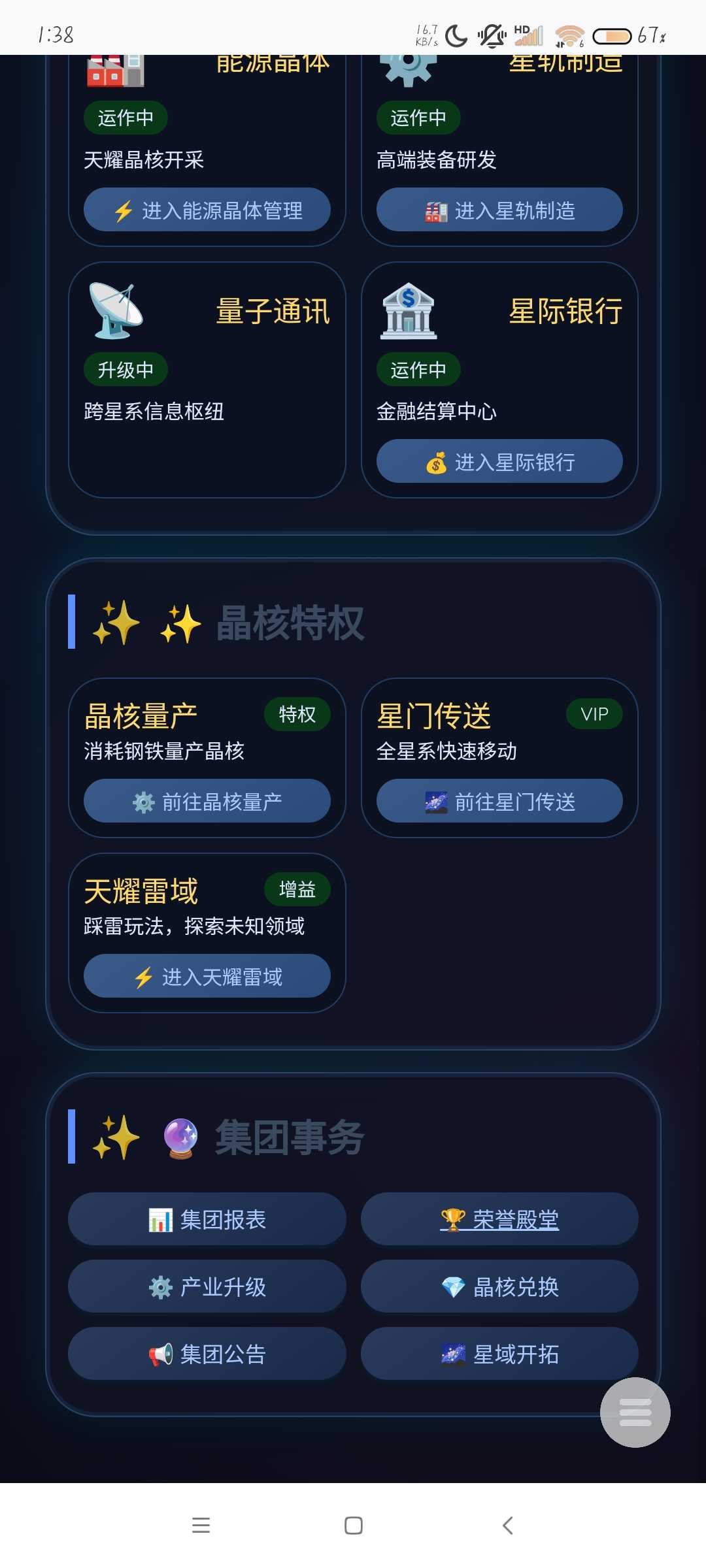This screenshot has width=706, height=1568.
Task: Open 前往星门传送
Action: 499,801
